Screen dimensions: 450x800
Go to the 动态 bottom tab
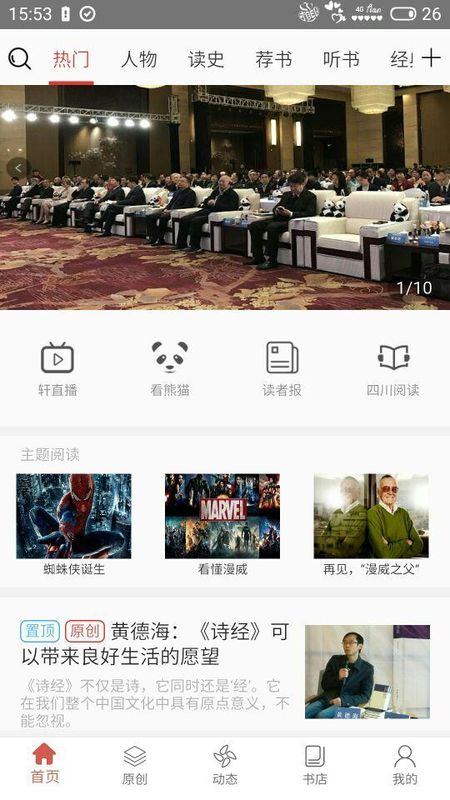(225, 765)
